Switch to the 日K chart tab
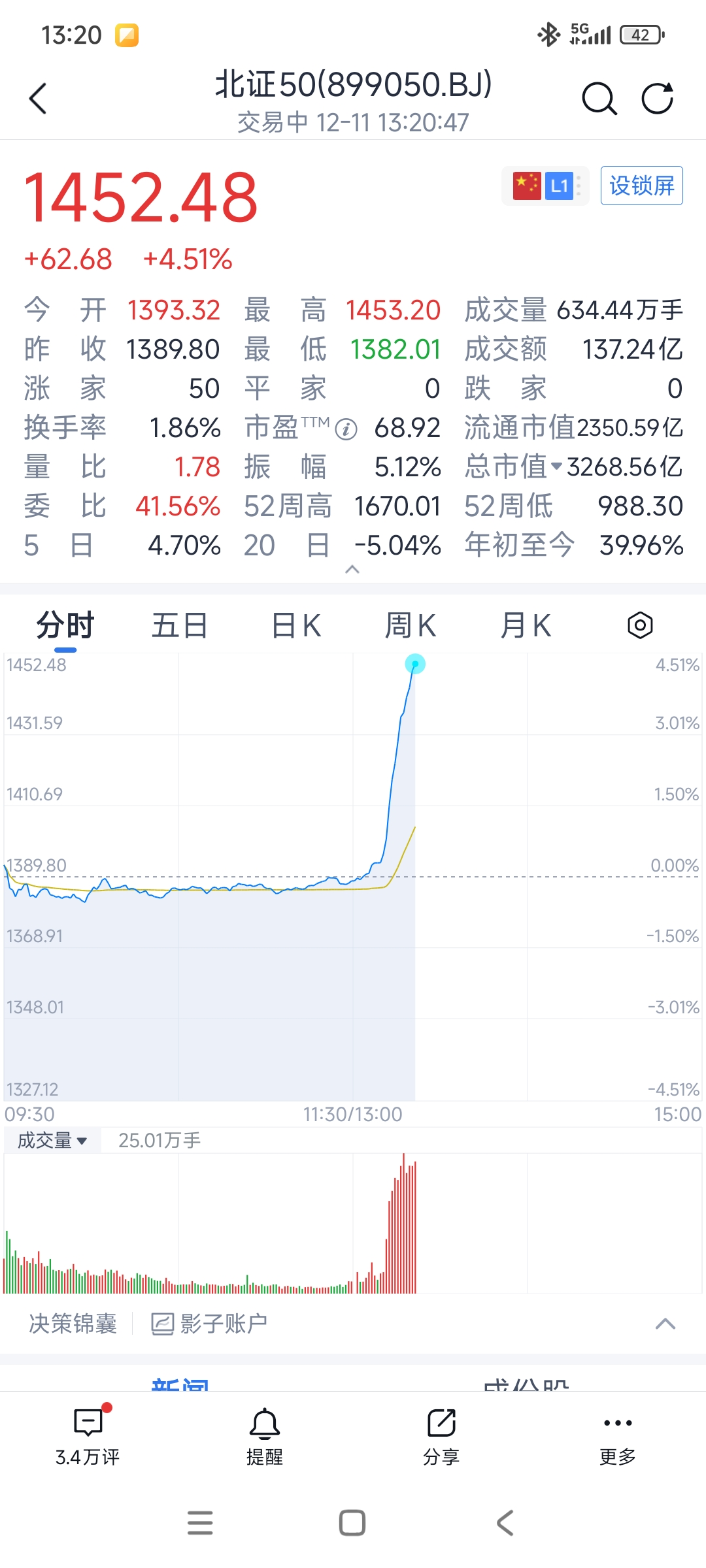706x1568 pixels. point(295,626)
